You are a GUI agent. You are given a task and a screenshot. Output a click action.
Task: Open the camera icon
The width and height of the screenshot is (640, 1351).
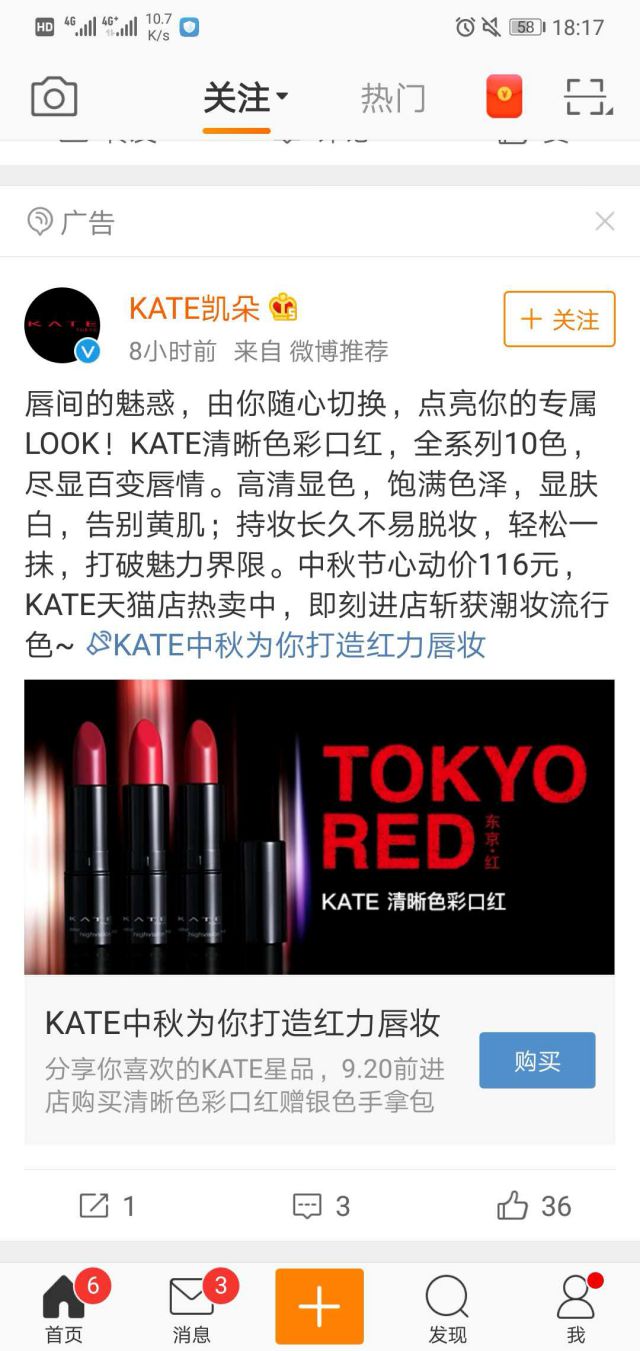(54, 98)
